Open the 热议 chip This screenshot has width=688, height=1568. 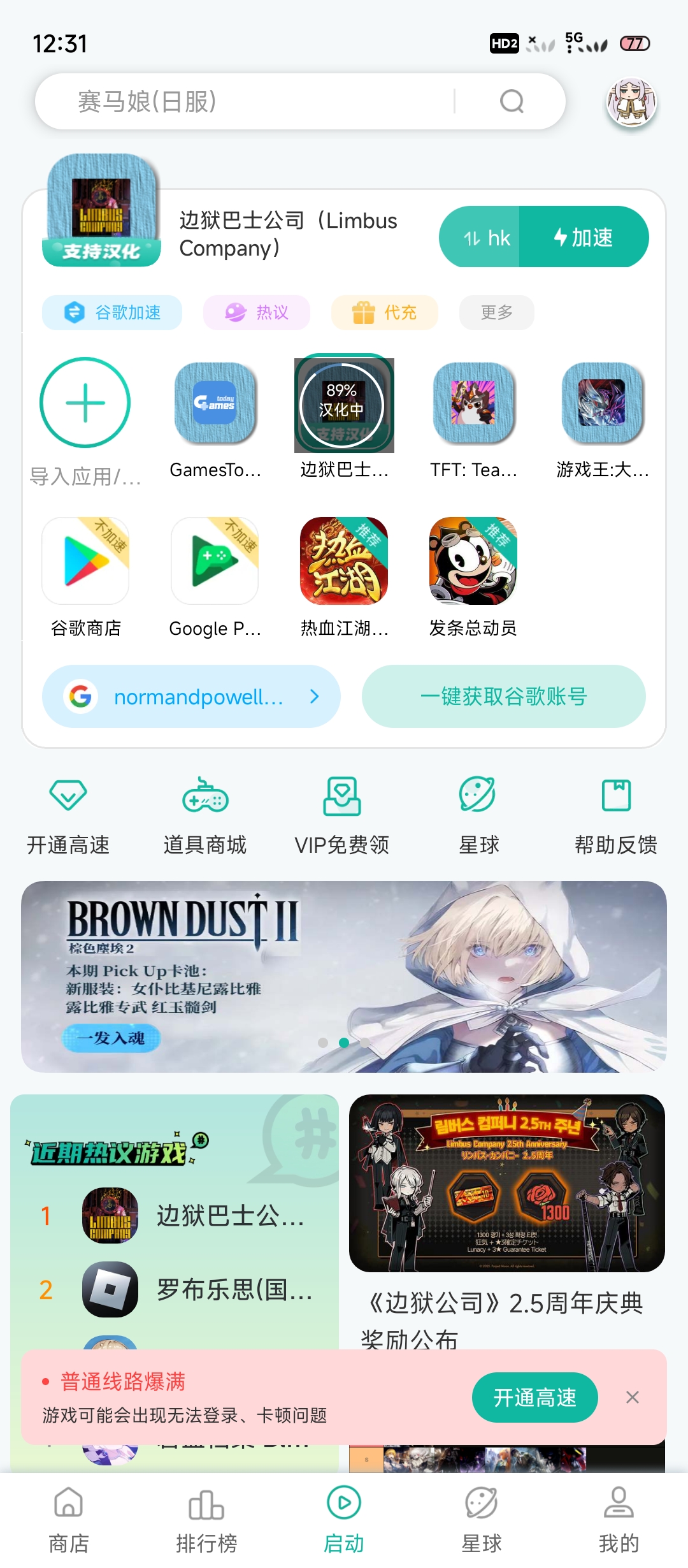(257, 312)
